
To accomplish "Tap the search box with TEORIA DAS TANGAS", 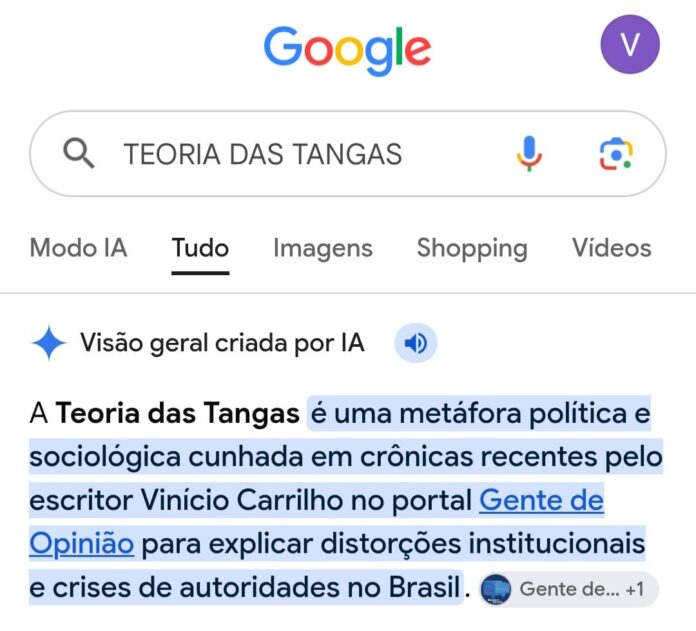I will tap(348, 154).
